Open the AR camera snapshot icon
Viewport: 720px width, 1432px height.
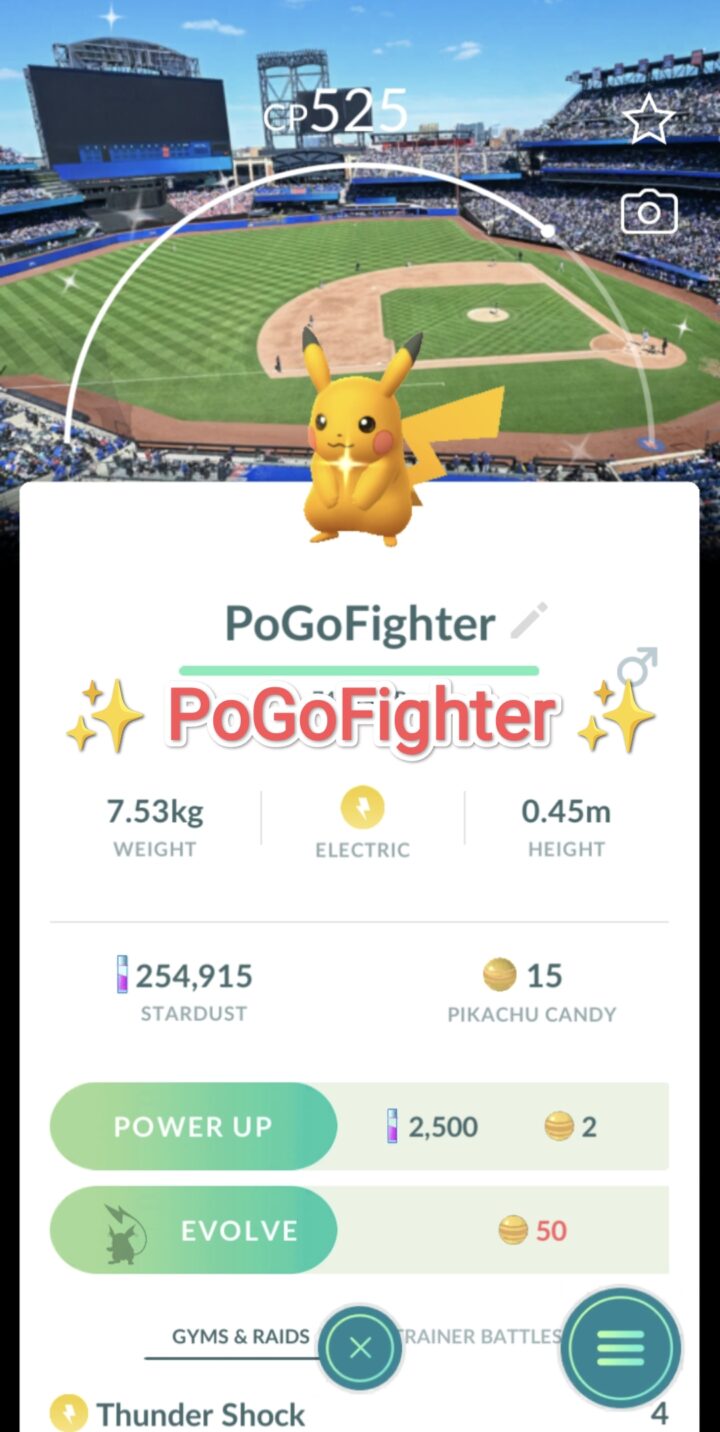pos(648,212)
